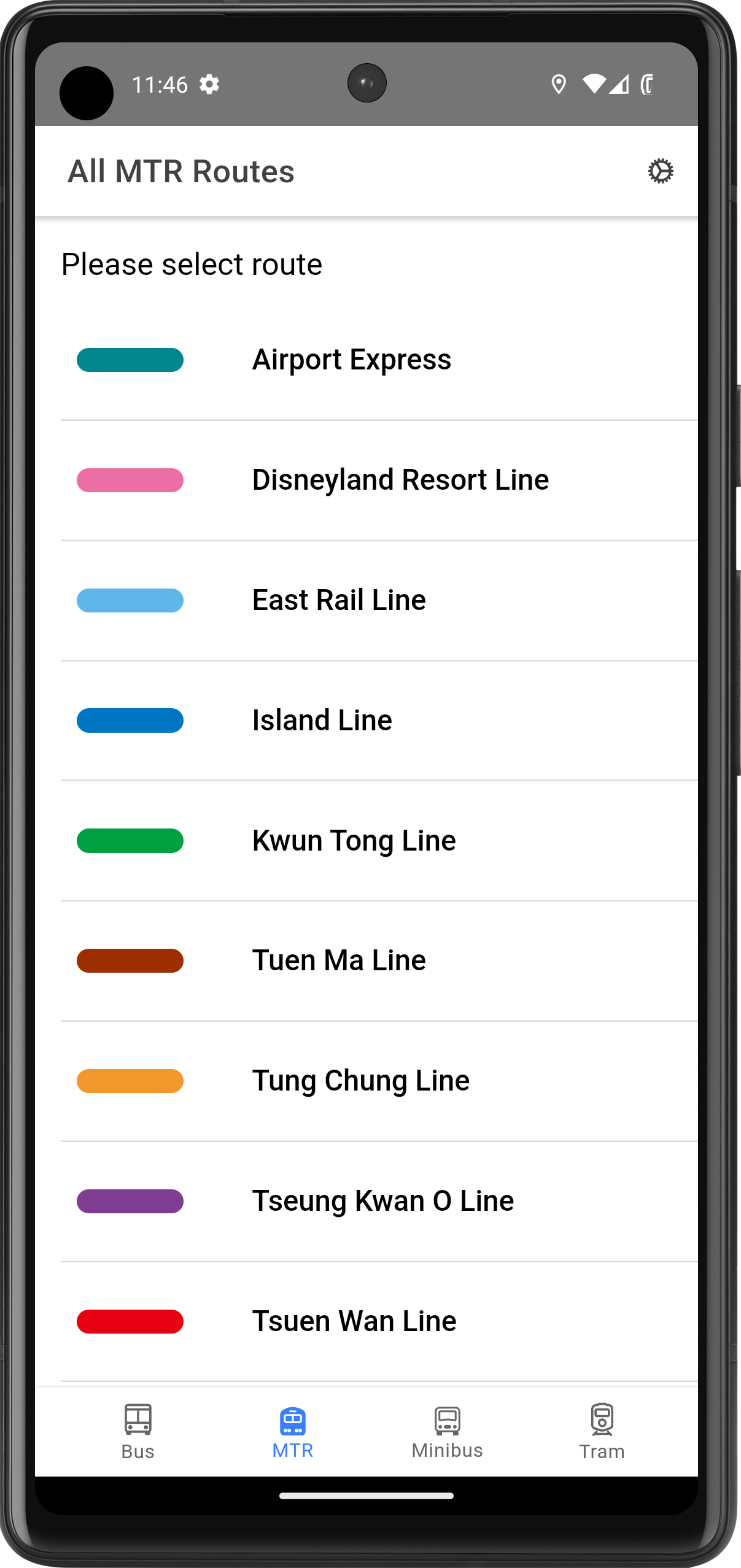Choose the East Rail Line
741x1568 pixels.
[339, 600]
